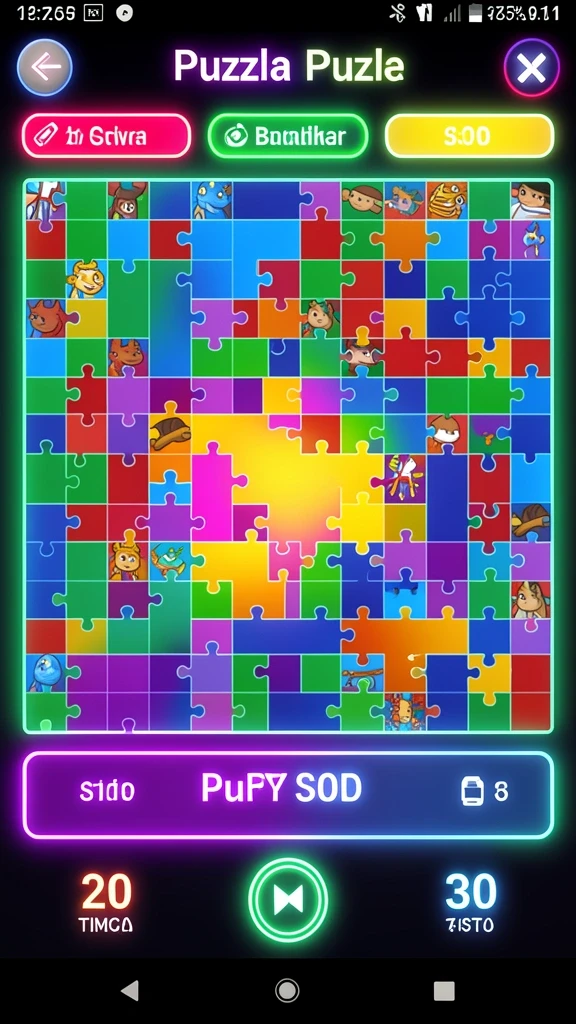
Task: Tap the yellow S:00 button
Action: (x=470, y=136)
